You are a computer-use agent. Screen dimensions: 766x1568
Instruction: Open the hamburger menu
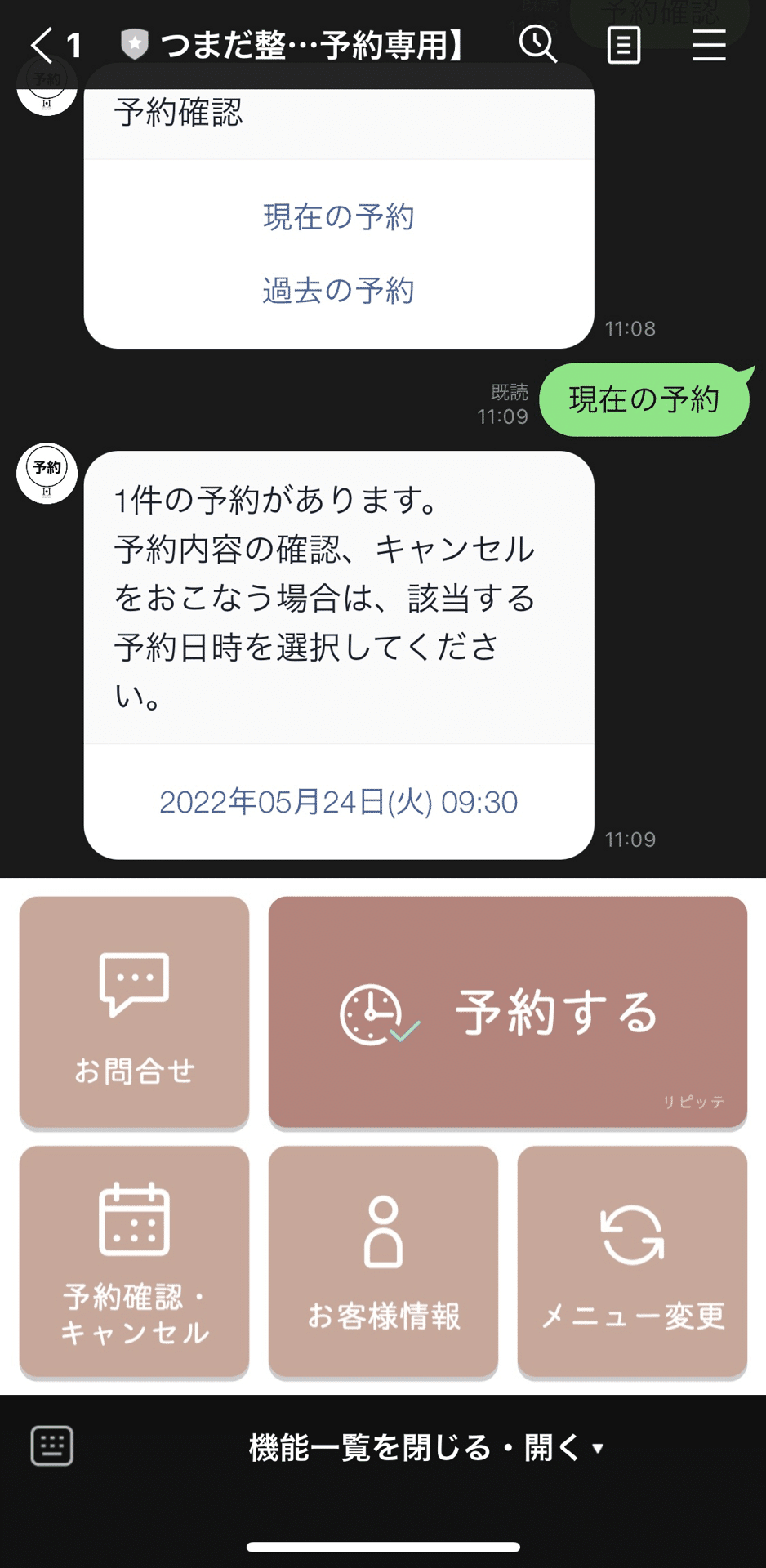709,45
